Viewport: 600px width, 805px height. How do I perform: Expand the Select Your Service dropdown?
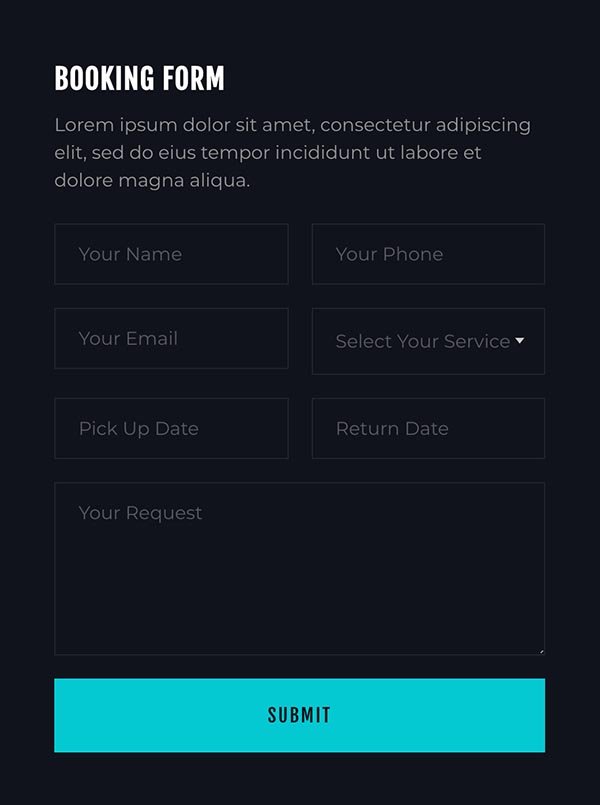[428, 341]
